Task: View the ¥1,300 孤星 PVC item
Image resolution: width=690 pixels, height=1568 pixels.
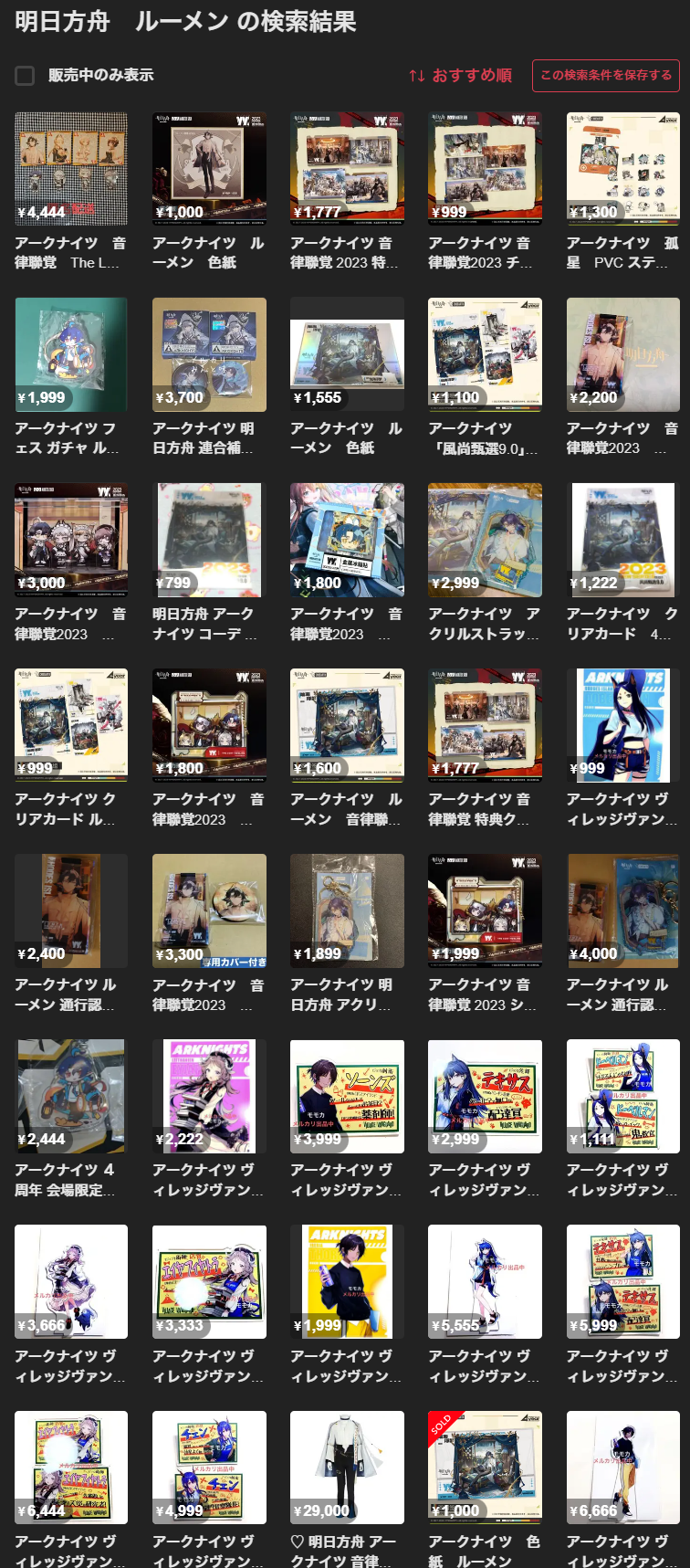Action: (x=622, y=169)
